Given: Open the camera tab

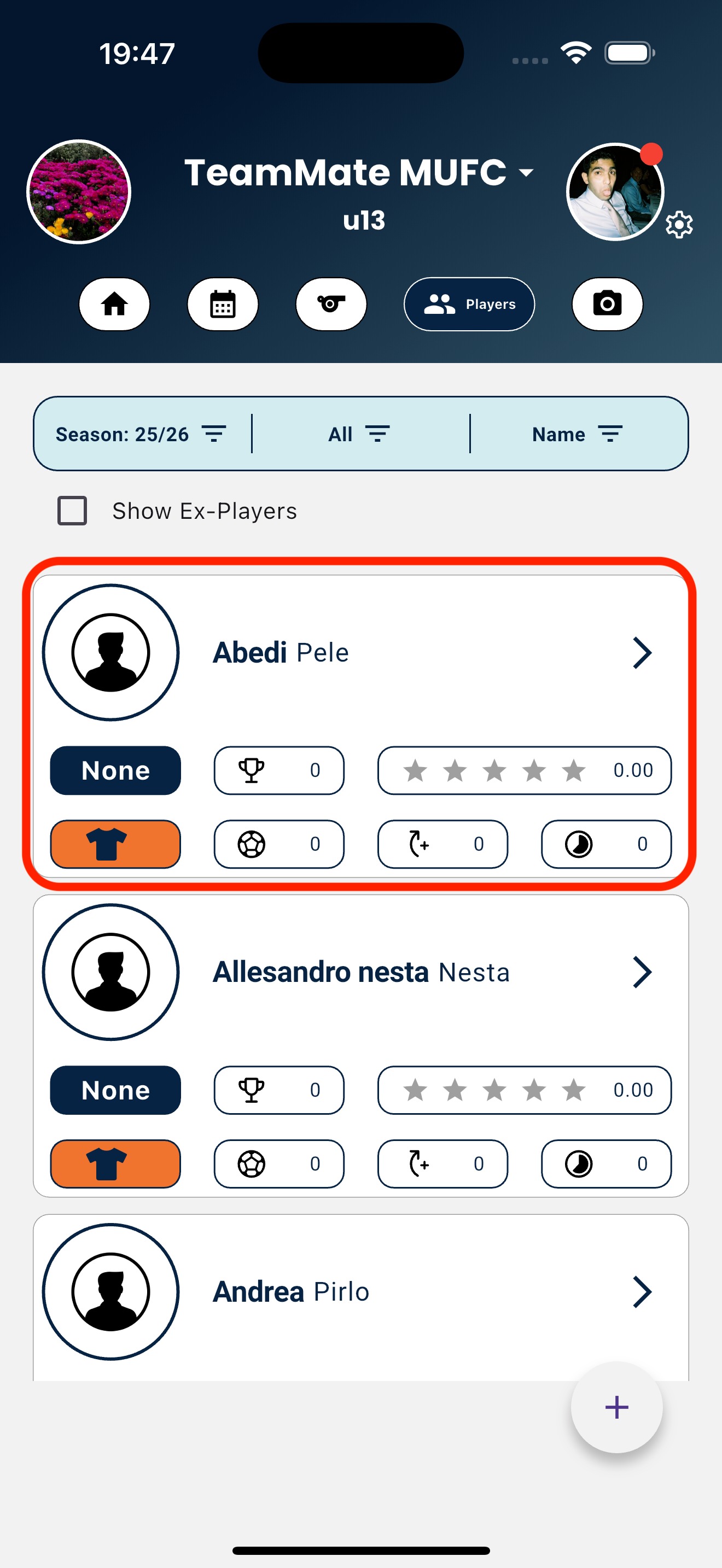Looking at the screenshot, I should [607, 304].
